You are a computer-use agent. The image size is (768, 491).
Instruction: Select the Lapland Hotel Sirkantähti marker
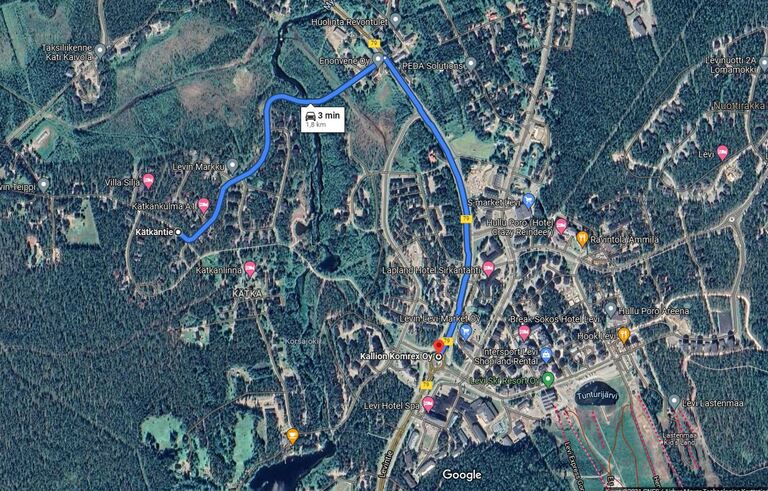(x=488, y=268)
